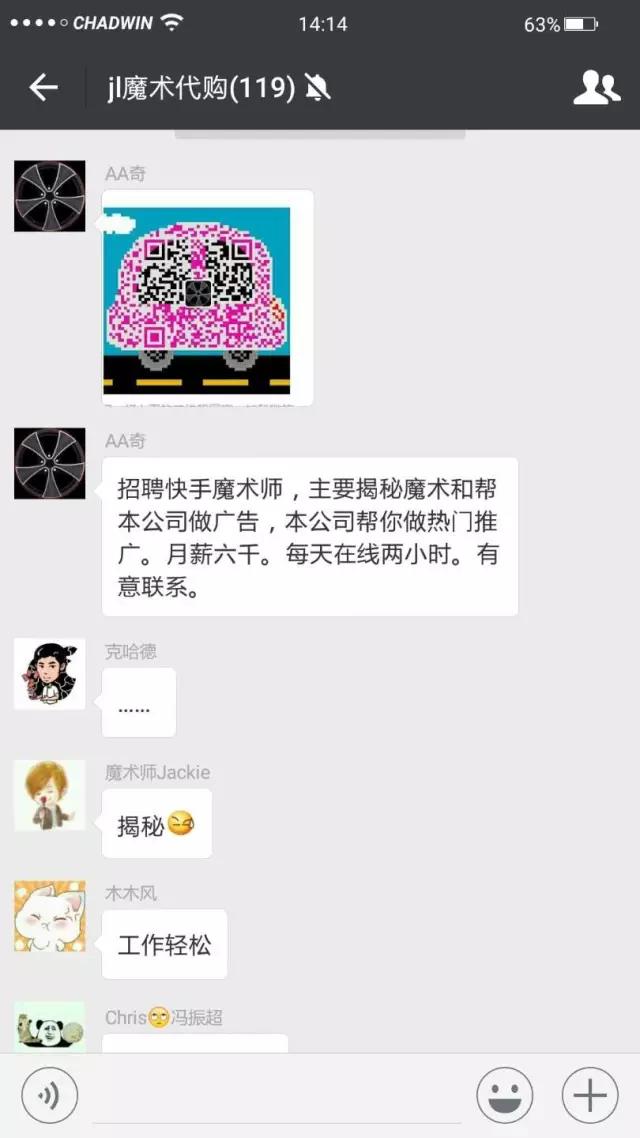Image resolution: width=640 pixels, height=1138 pixels.
Task: Open group members info icon
Action: click(x=596, y=88)
